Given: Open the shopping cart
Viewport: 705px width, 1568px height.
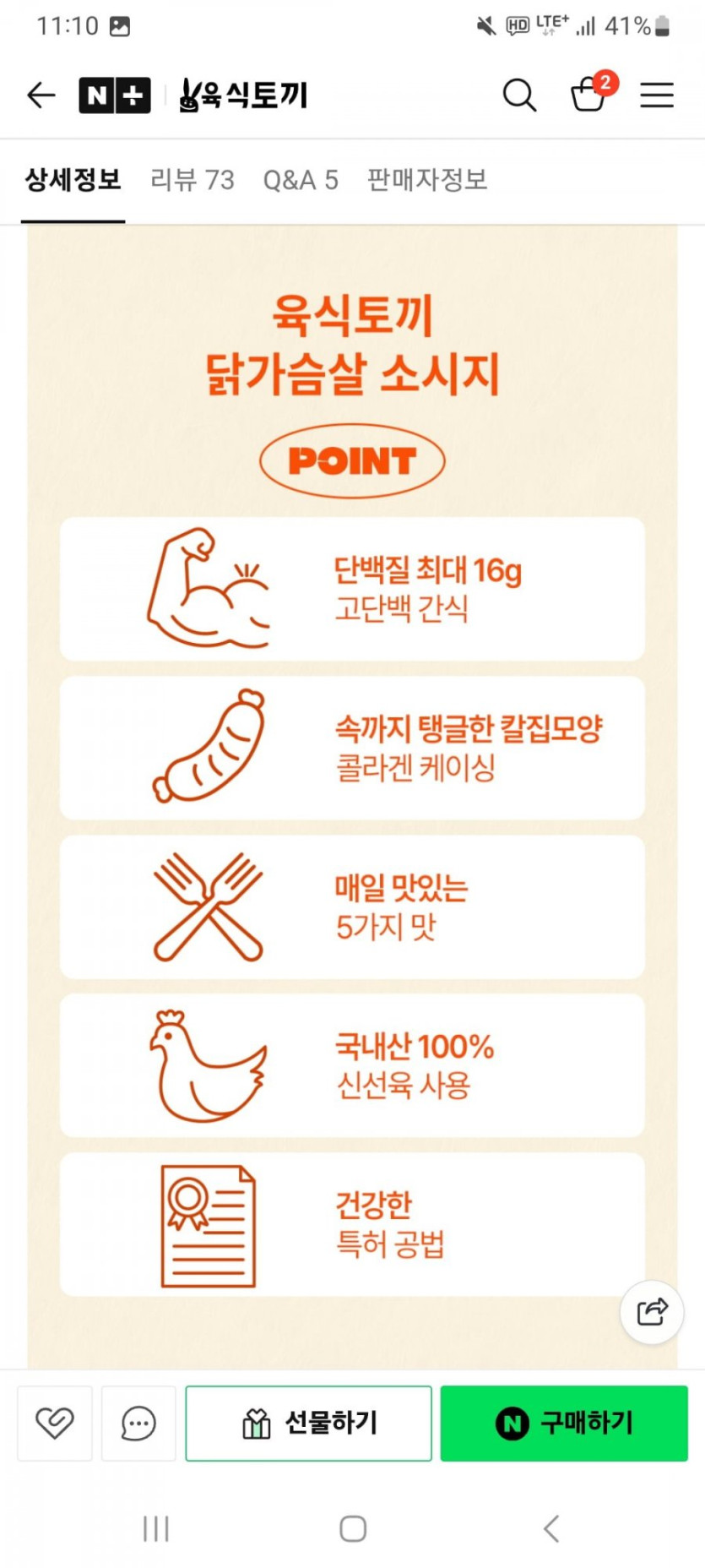Looking at the screenshot, I should (x=588, y=94).
